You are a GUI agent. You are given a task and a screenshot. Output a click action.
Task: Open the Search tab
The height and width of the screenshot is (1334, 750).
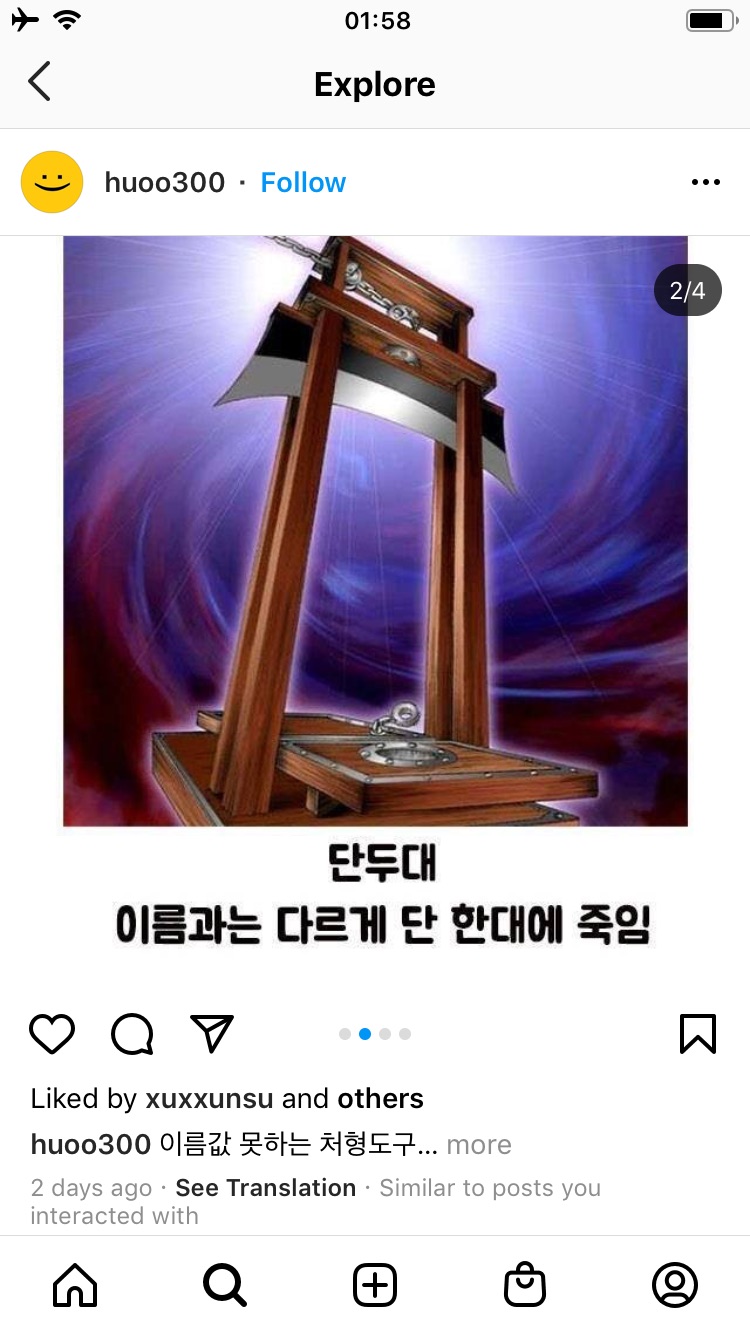[x=225, y=1285]
